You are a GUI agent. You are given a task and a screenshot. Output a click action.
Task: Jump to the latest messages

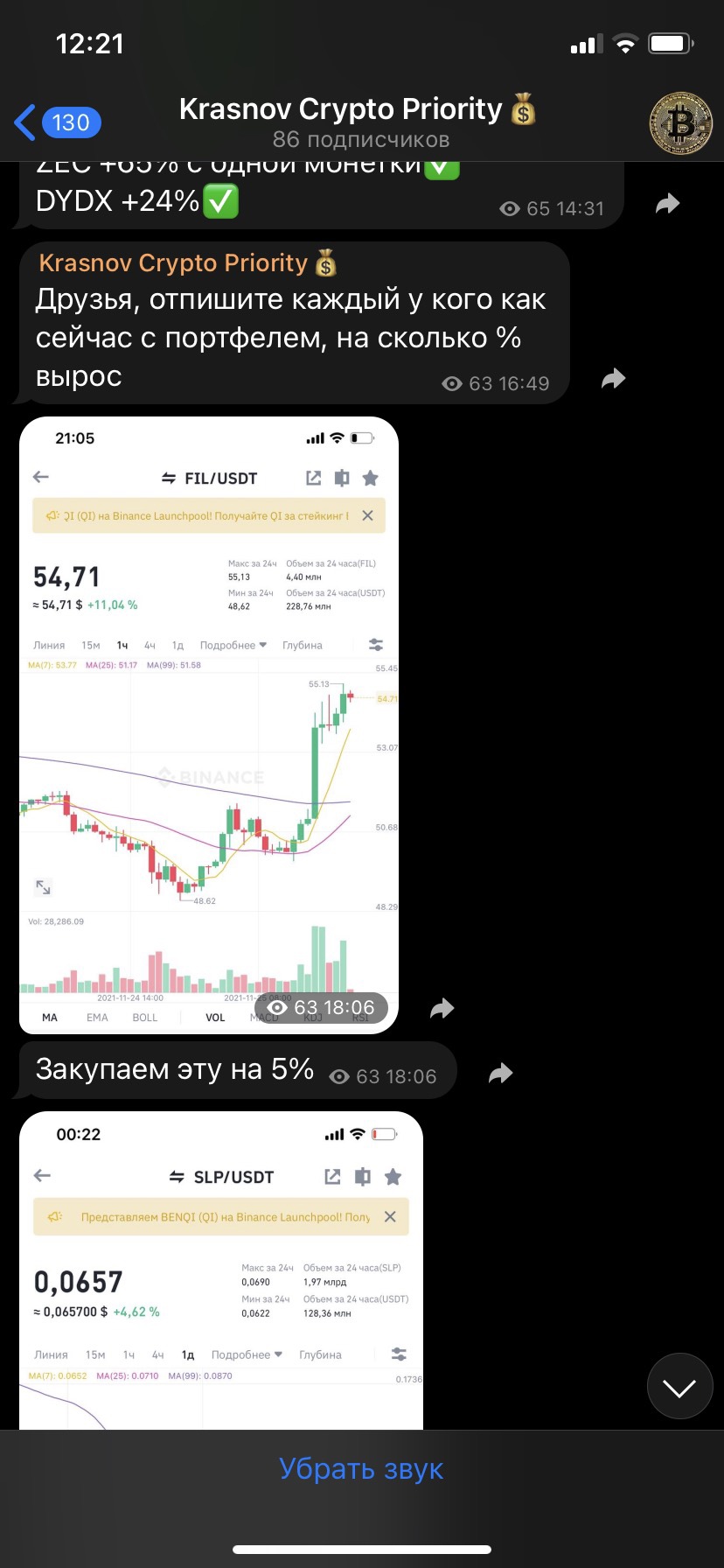pyautogui.click(x=679, y=1387)
